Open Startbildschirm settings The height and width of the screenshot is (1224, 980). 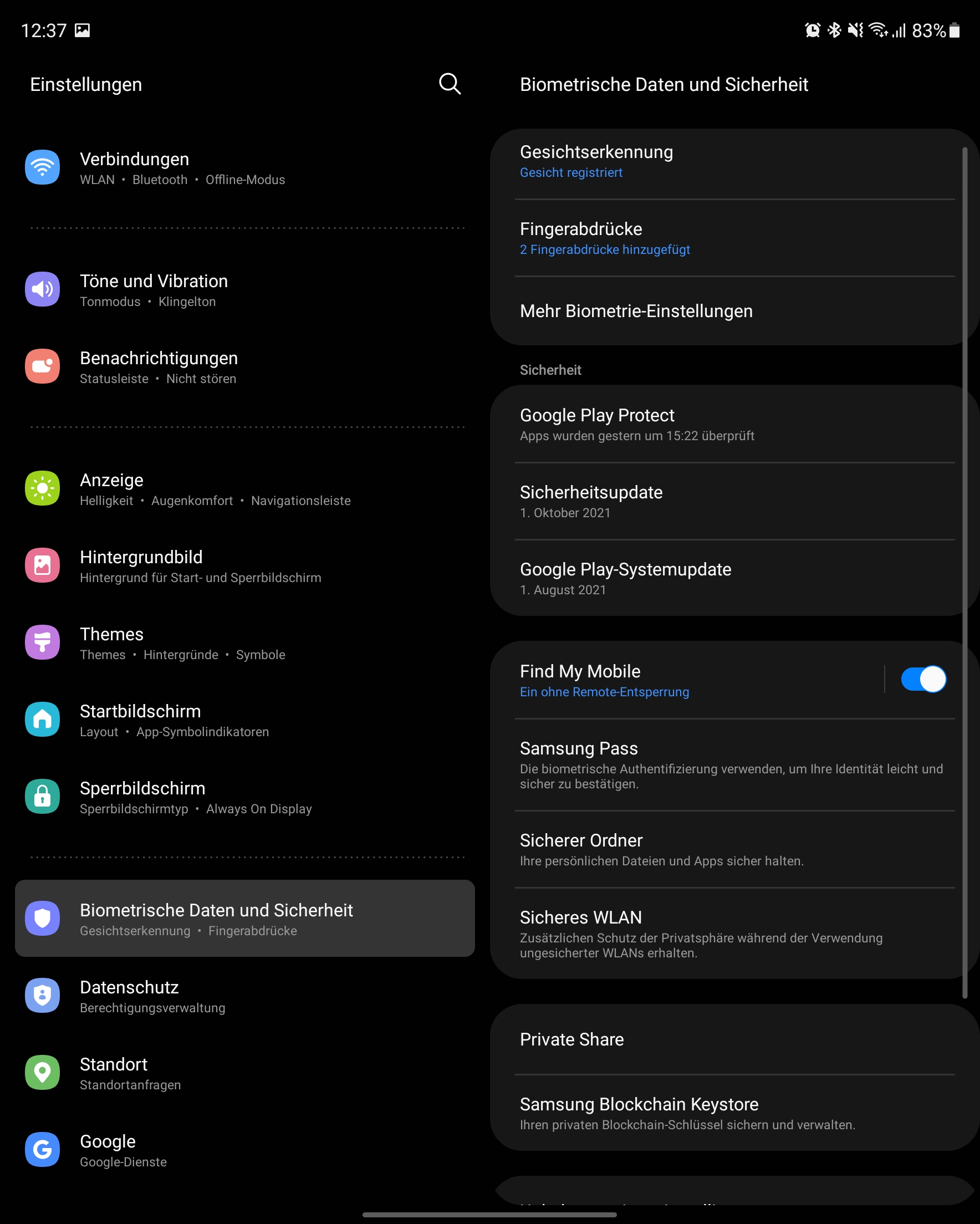point(173,720)
